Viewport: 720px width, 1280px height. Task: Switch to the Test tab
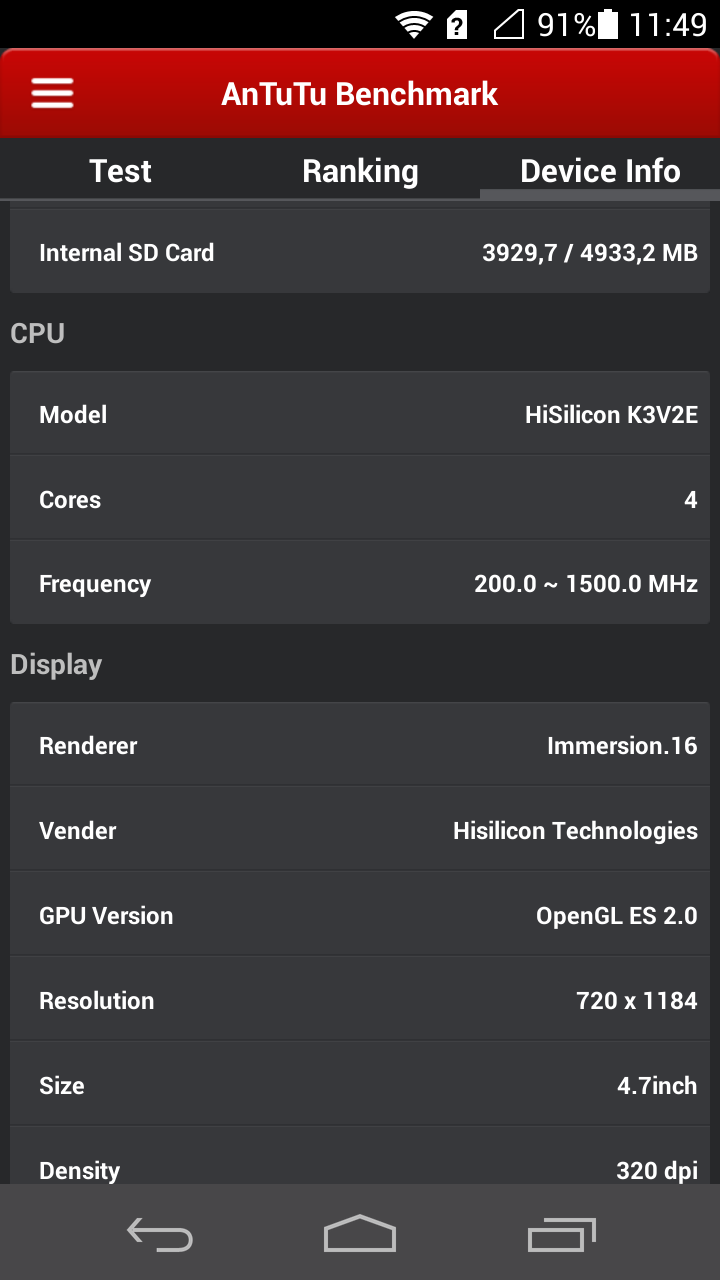(x=120, y=171)
